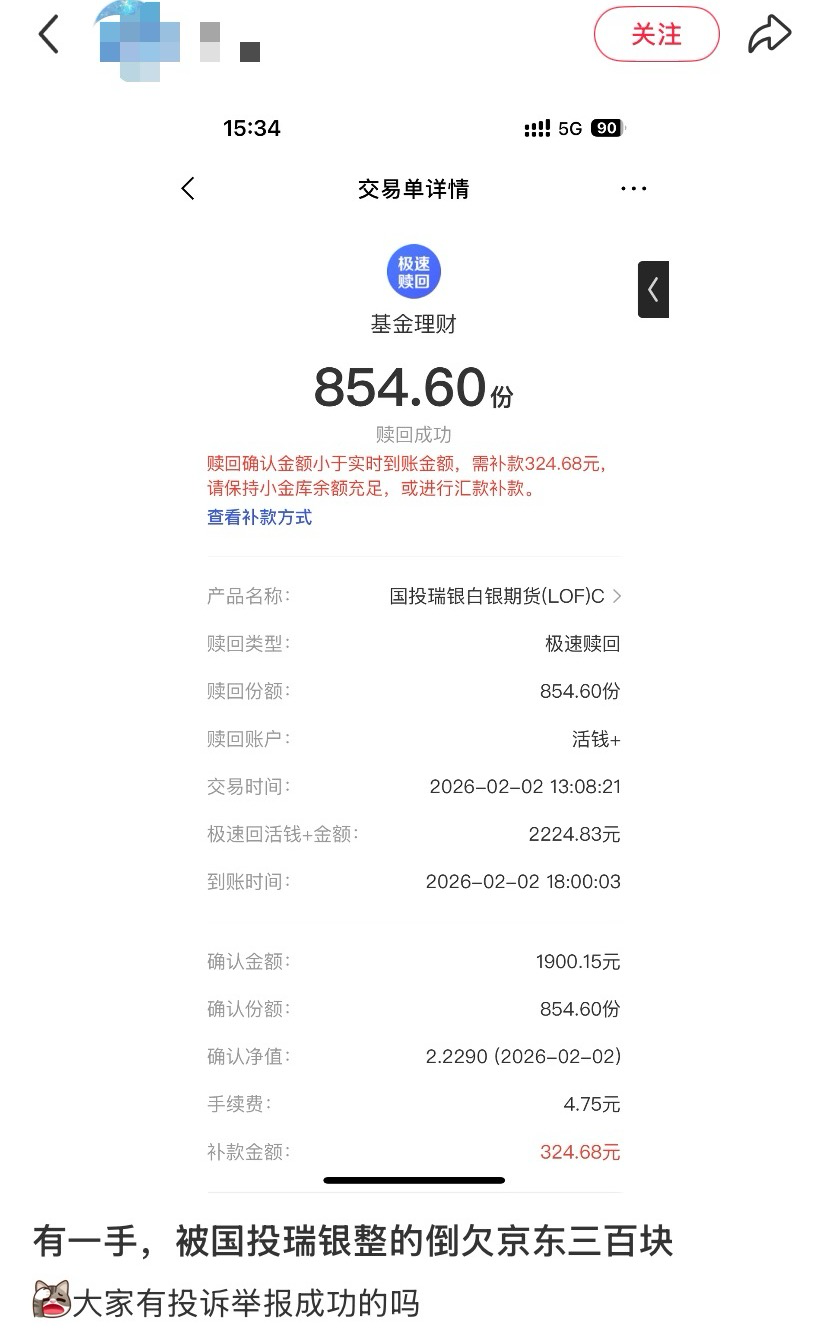828x1337 pixels.
Task: Select the 交易单详情 title
Action: coord(413,188)
